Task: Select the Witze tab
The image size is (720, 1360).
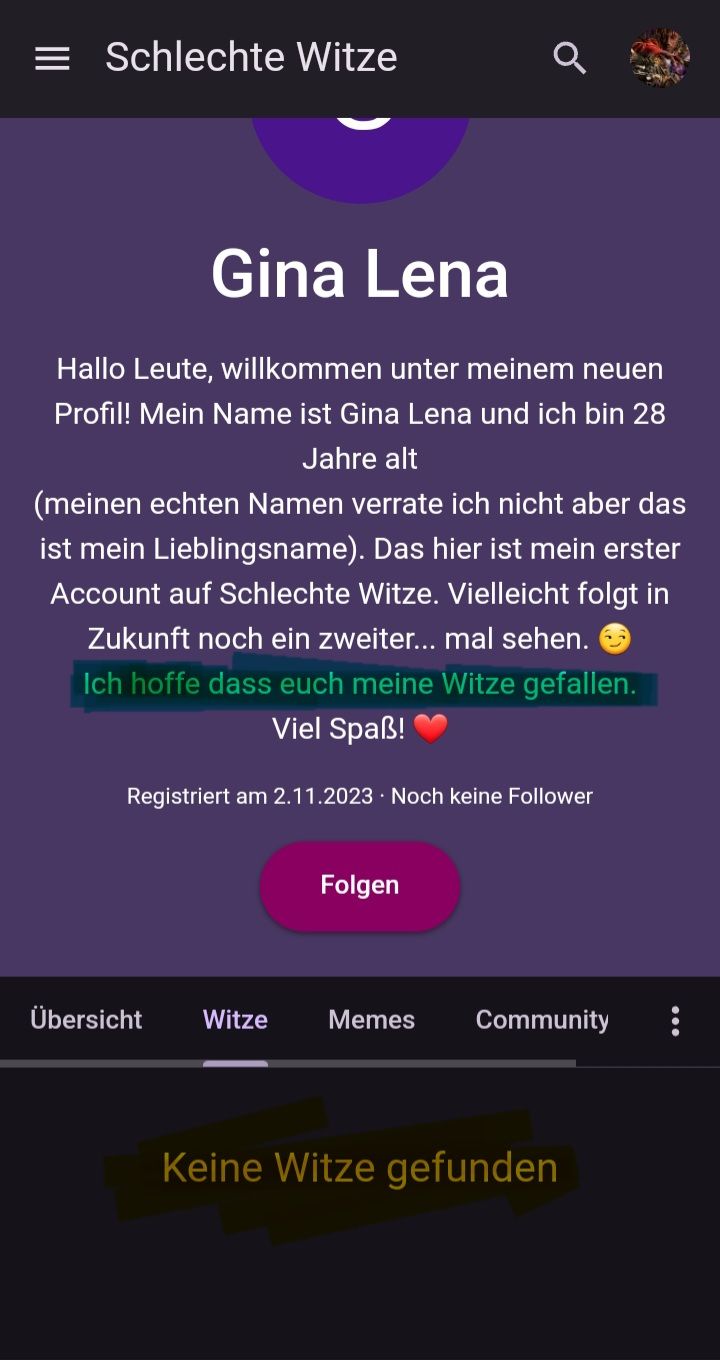Action: coord(235,1020)
